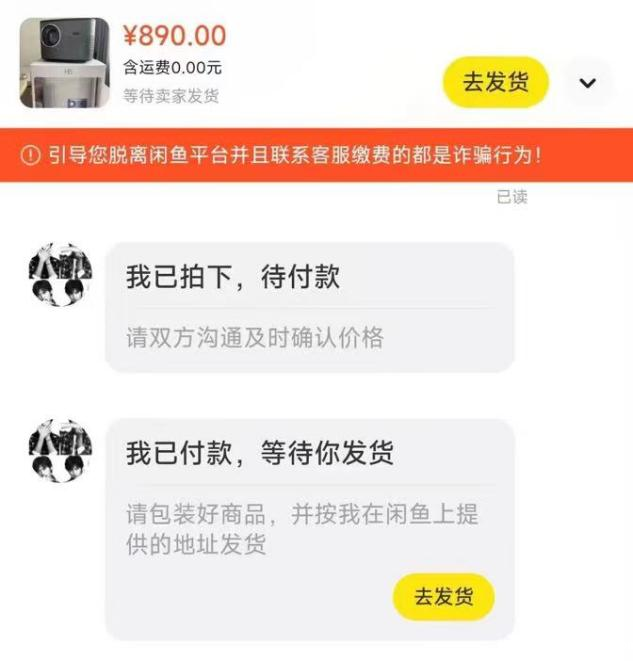Expand the order details chevron

tap(588, 83)
